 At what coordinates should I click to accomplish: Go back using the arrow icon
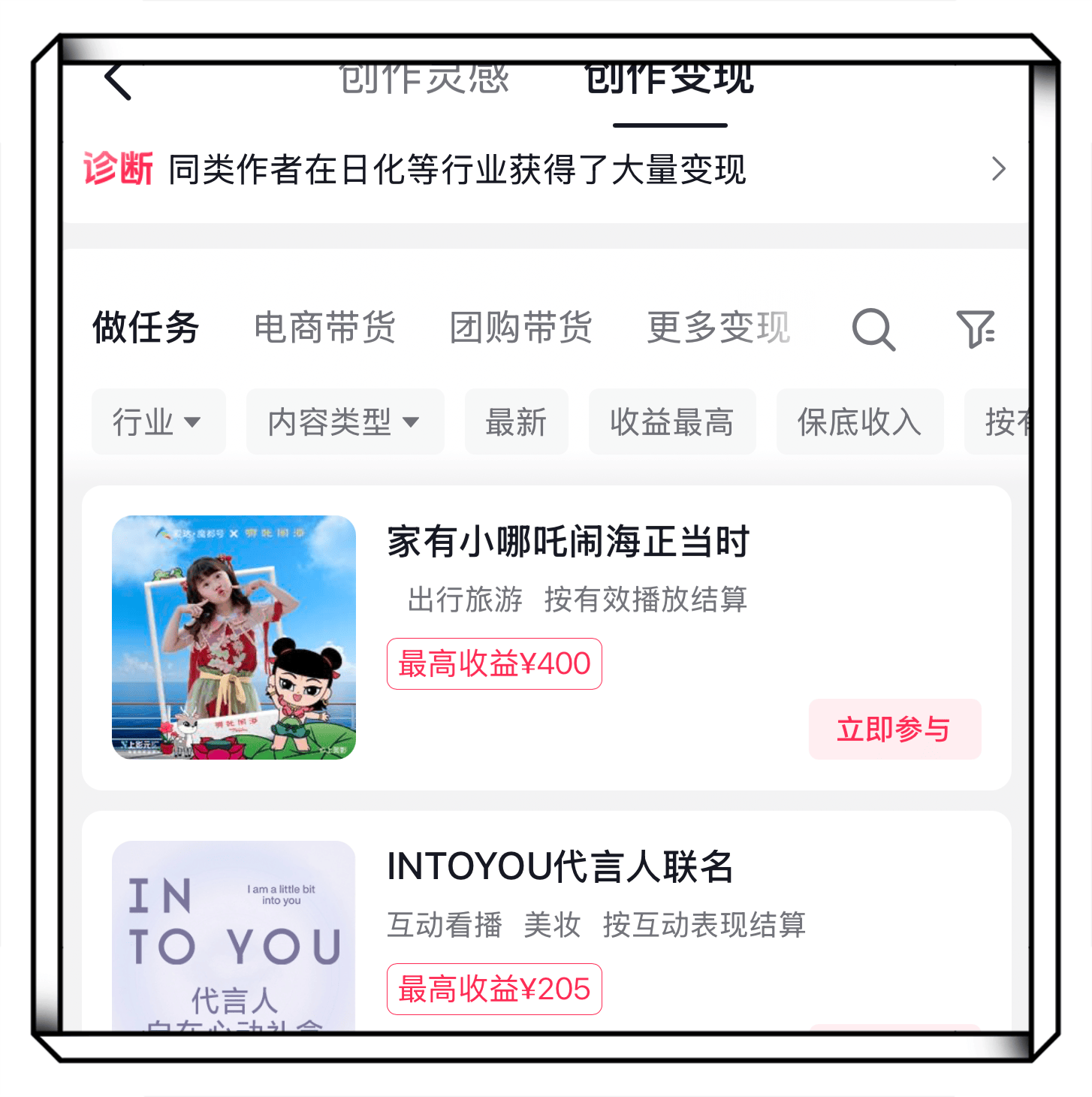click(119, 81)
